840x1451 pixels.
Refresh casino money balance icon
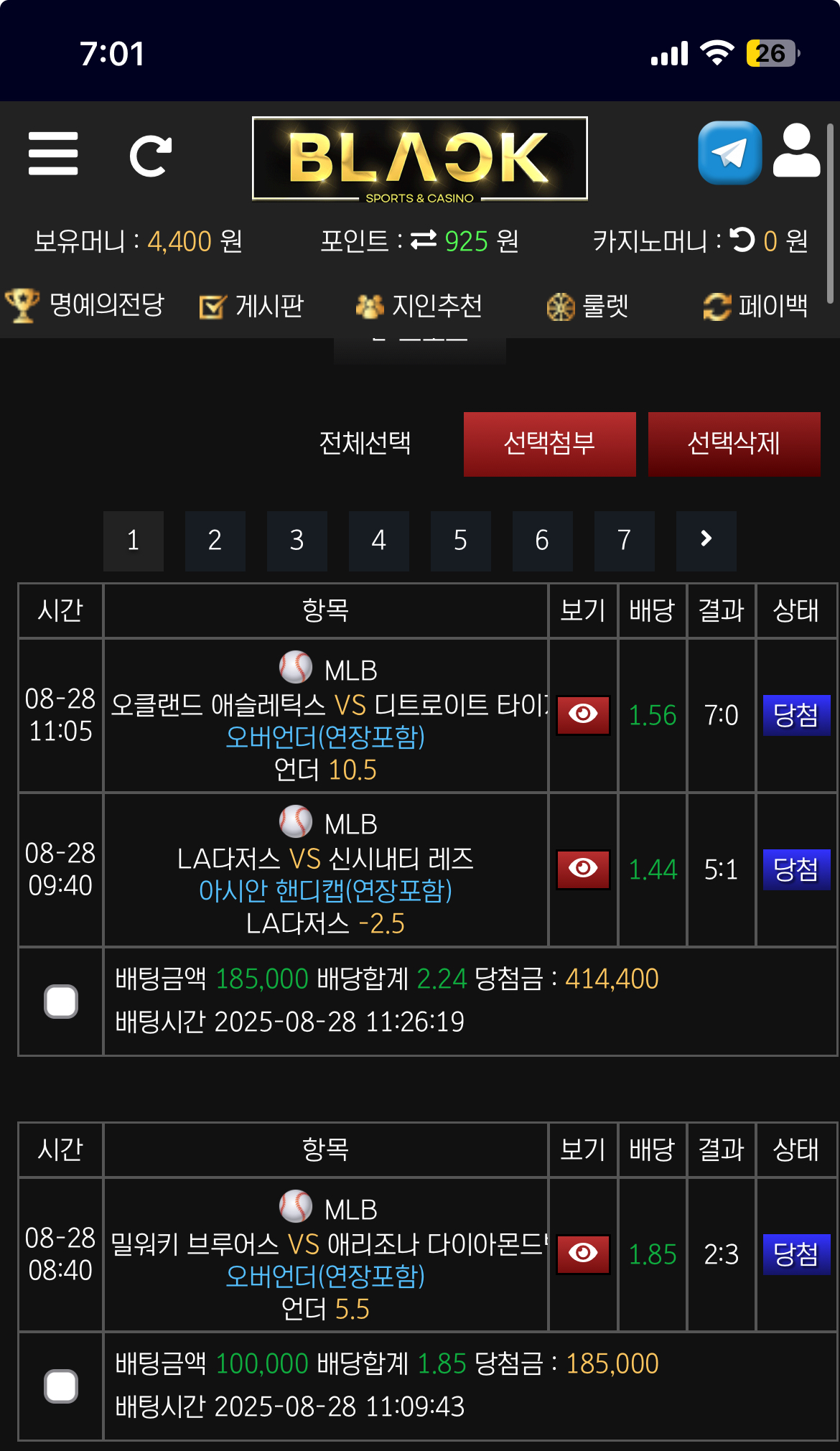coord(742,240)
